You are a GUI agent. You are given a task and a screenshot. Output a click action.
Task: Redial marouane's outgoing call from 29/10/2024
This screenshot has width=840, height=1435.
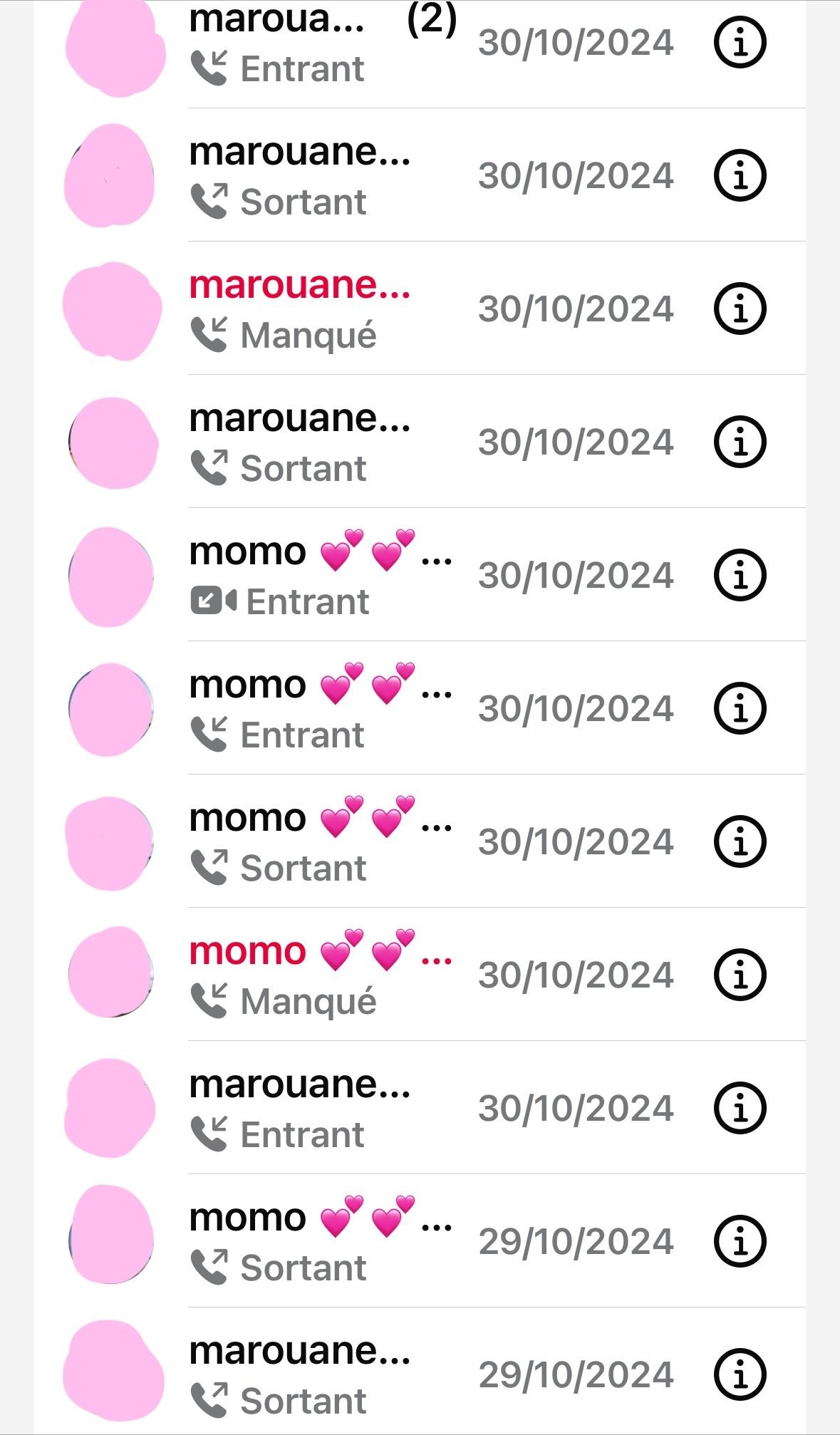click(420, 1372)
